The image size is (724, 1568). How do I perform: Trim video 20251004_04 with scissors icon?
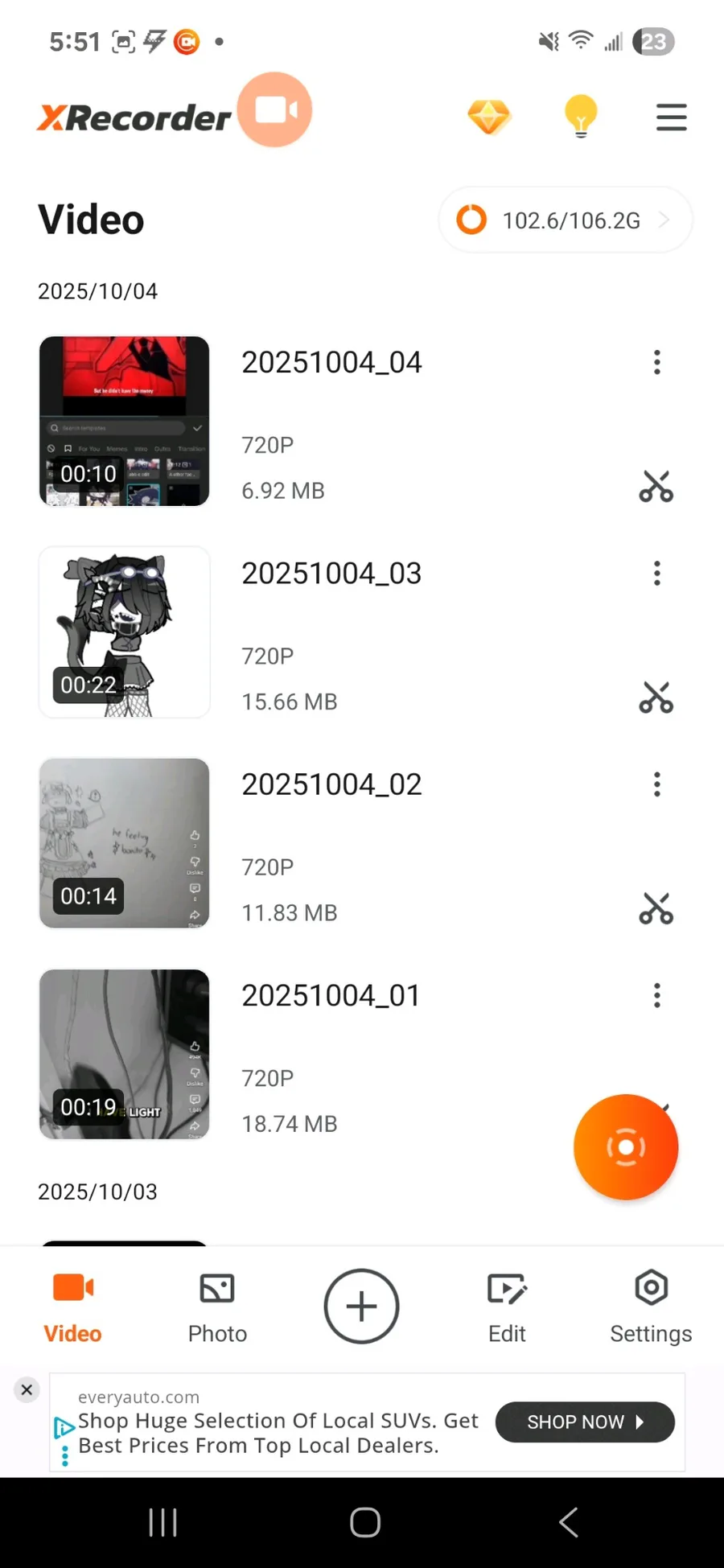coord(656,487)
